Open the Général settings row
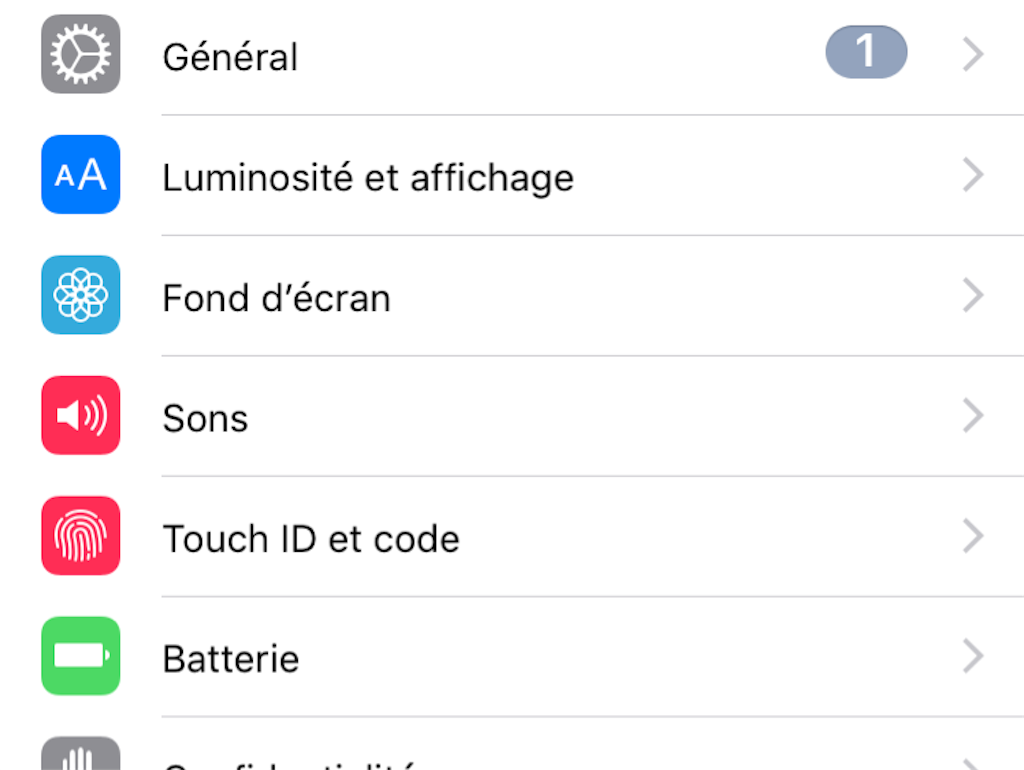Screen dimensions: 1024x770 click(x=230, y=56)
